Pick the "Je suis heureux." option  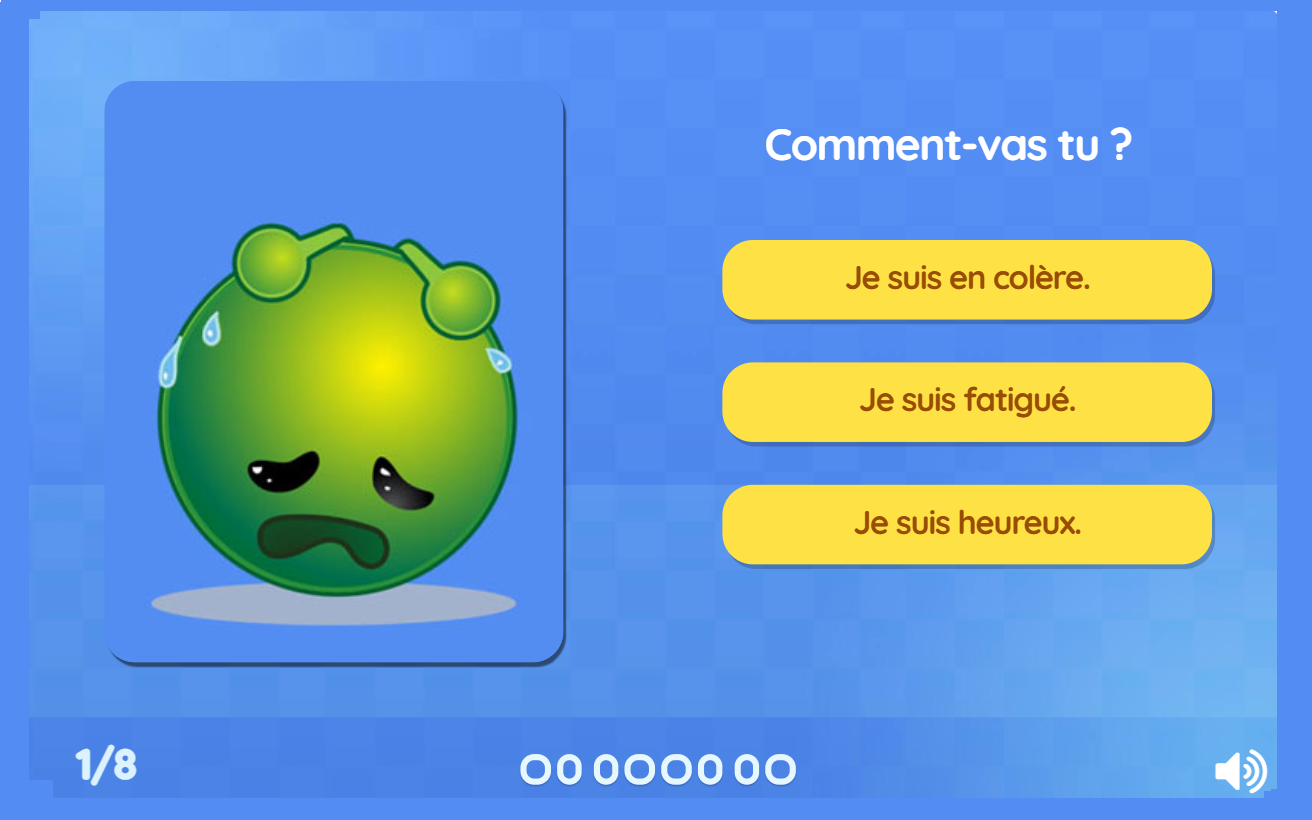[x=967, y=524]
